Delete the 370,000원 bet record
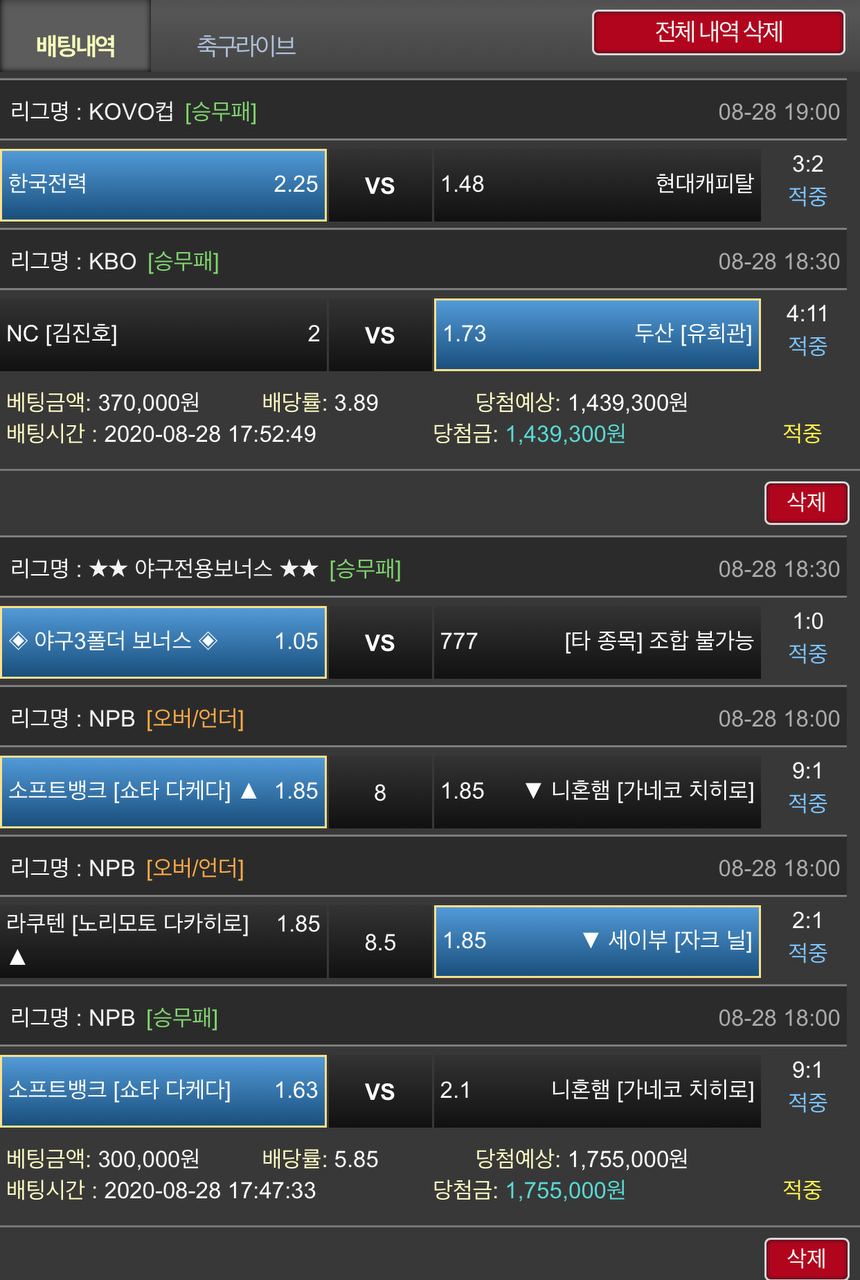 pyautogui.click(x=806, y=502)
